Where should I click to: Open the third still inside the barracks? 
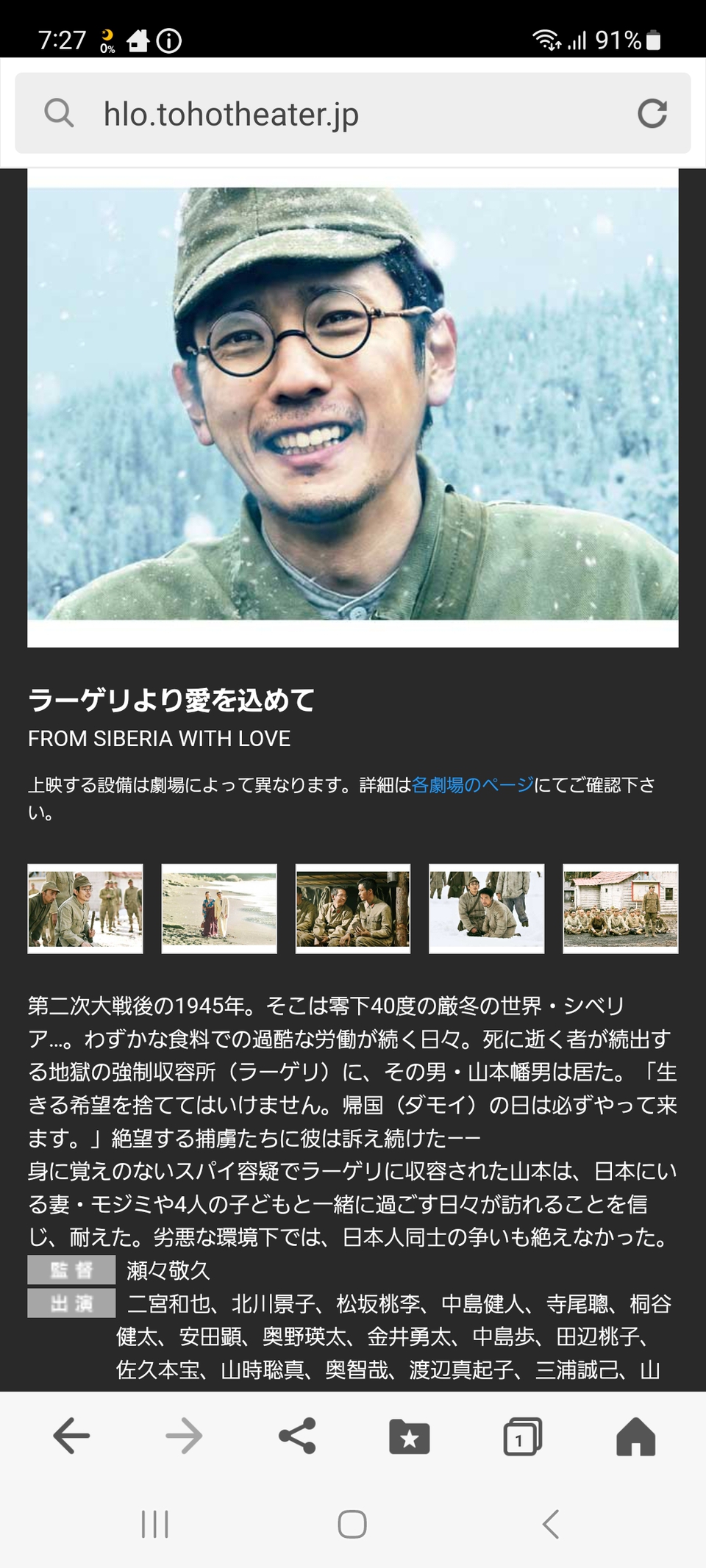pos(353,909)
